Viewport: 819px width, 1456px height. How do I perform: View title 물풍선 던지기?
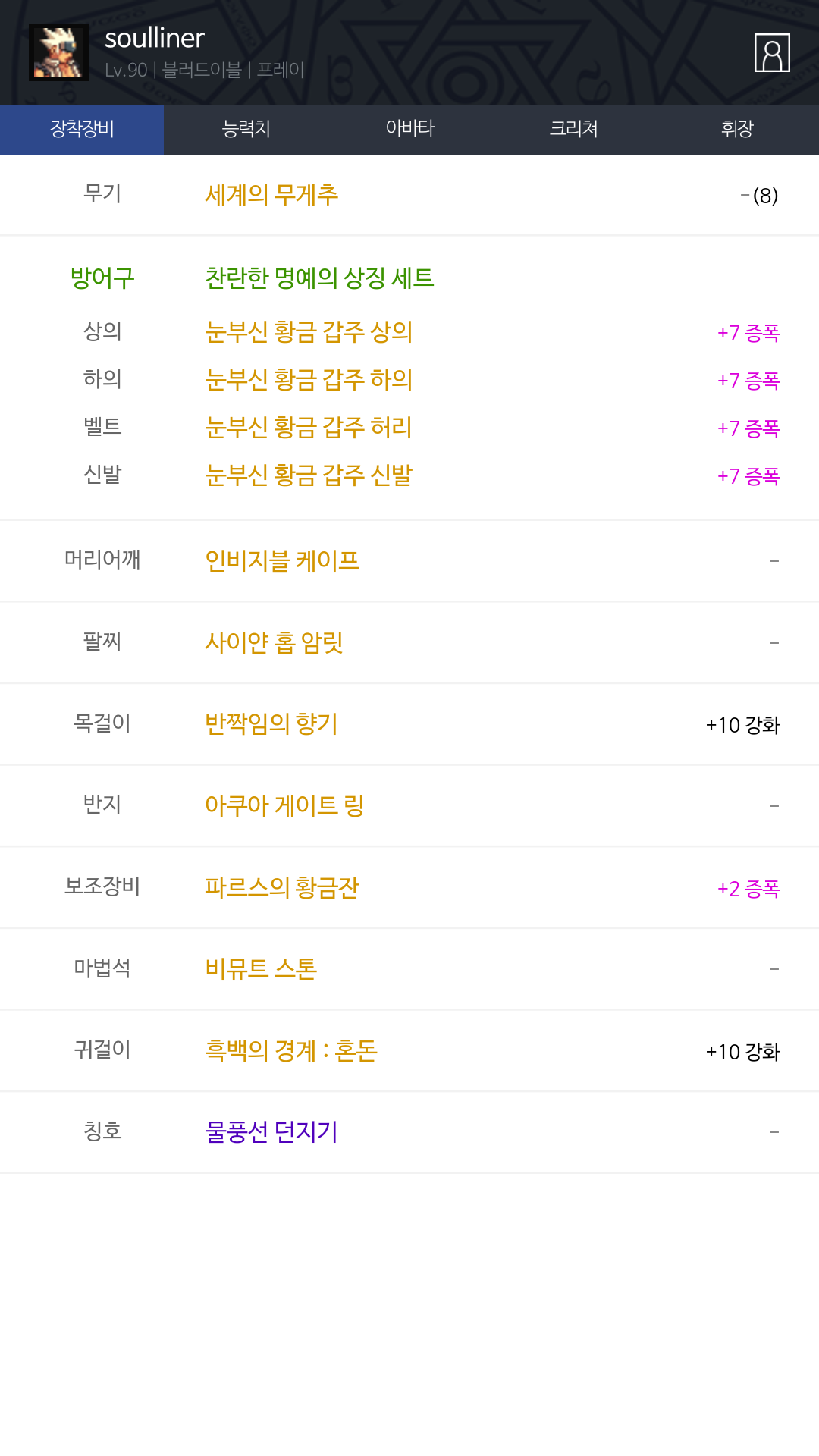[x=271, y=1133]
